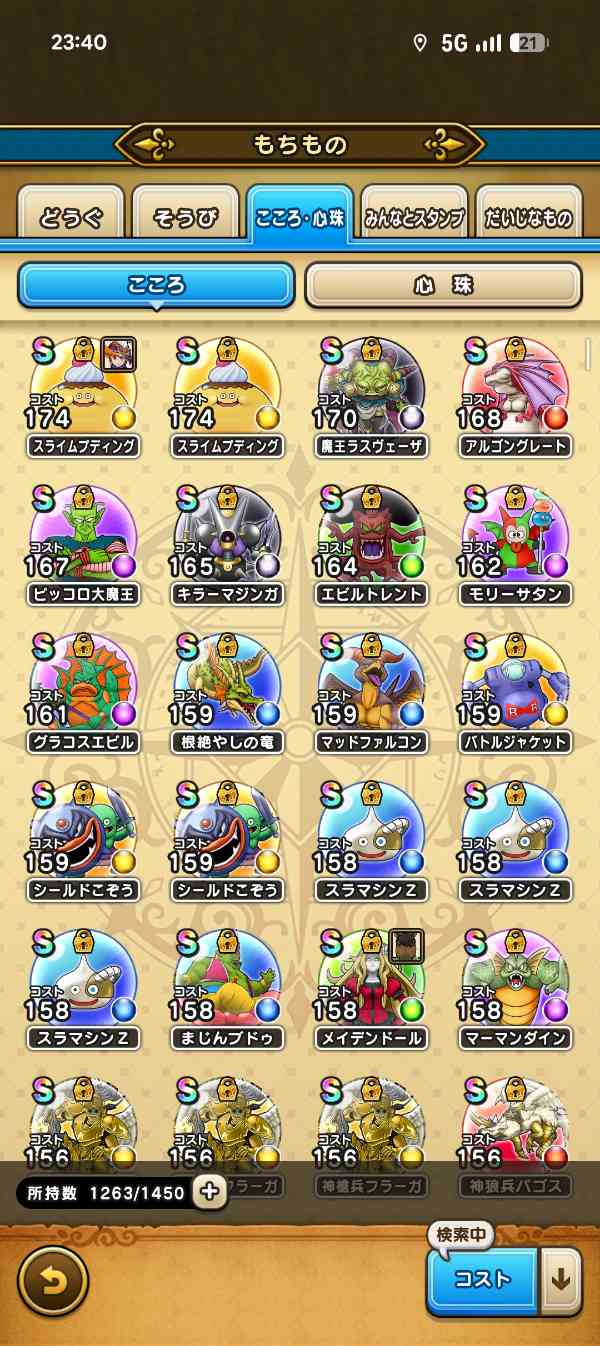The width and height of the screenshot is (600, 1346).
Task: Expand storage with the plus button
Action: click(209, 1191)
